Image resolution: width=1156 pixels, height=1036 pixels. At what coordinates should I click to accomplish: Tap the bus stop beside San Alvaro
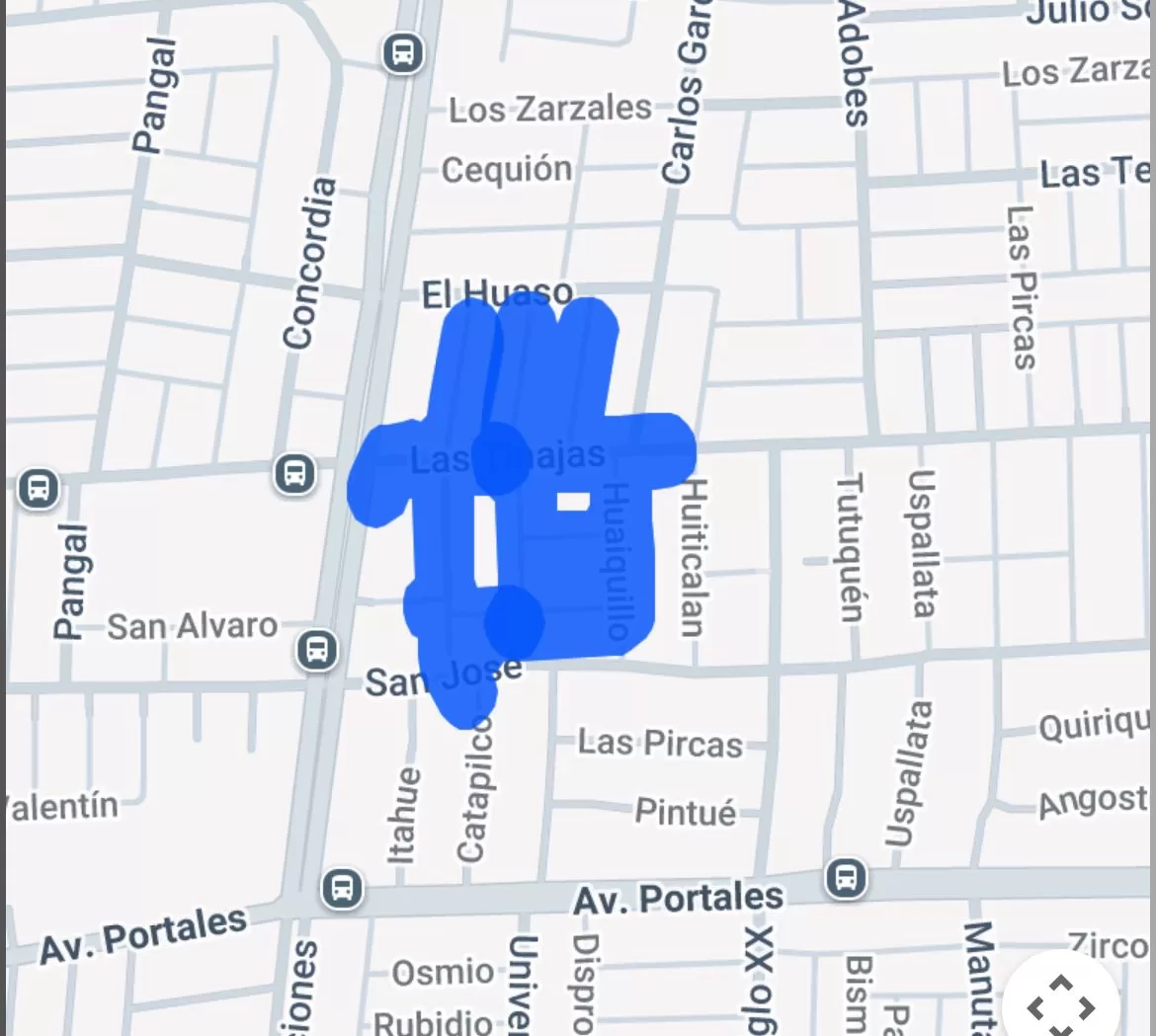(317, 650)
